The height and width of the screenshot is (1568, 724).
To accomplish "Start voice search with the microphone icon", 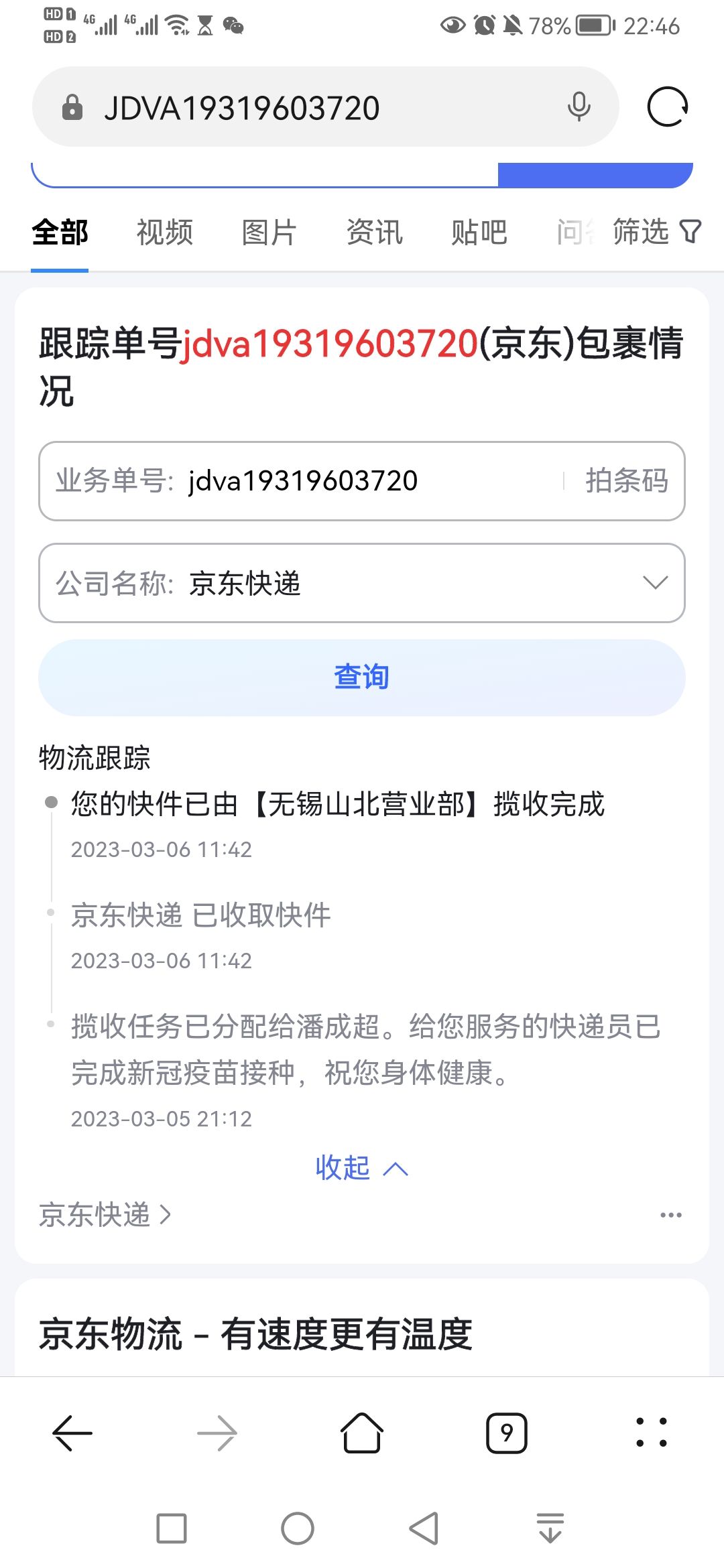I will click(x=579, y=107).
